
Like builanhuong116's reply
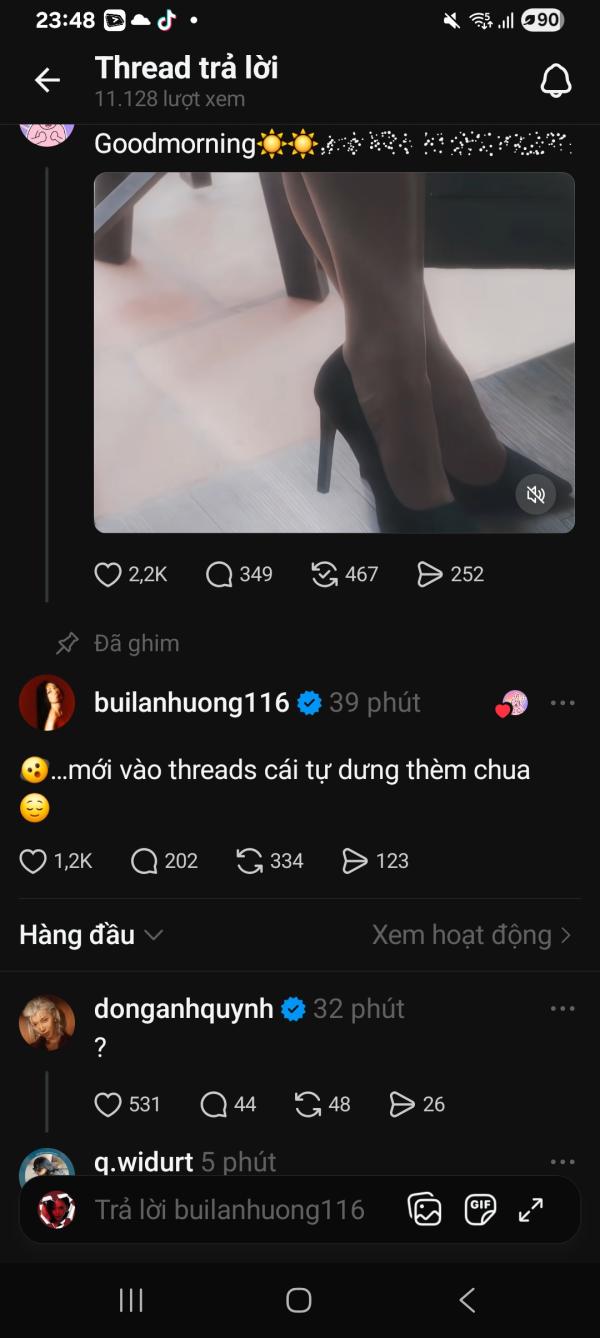pyautogui.click(x=34, y=861)
